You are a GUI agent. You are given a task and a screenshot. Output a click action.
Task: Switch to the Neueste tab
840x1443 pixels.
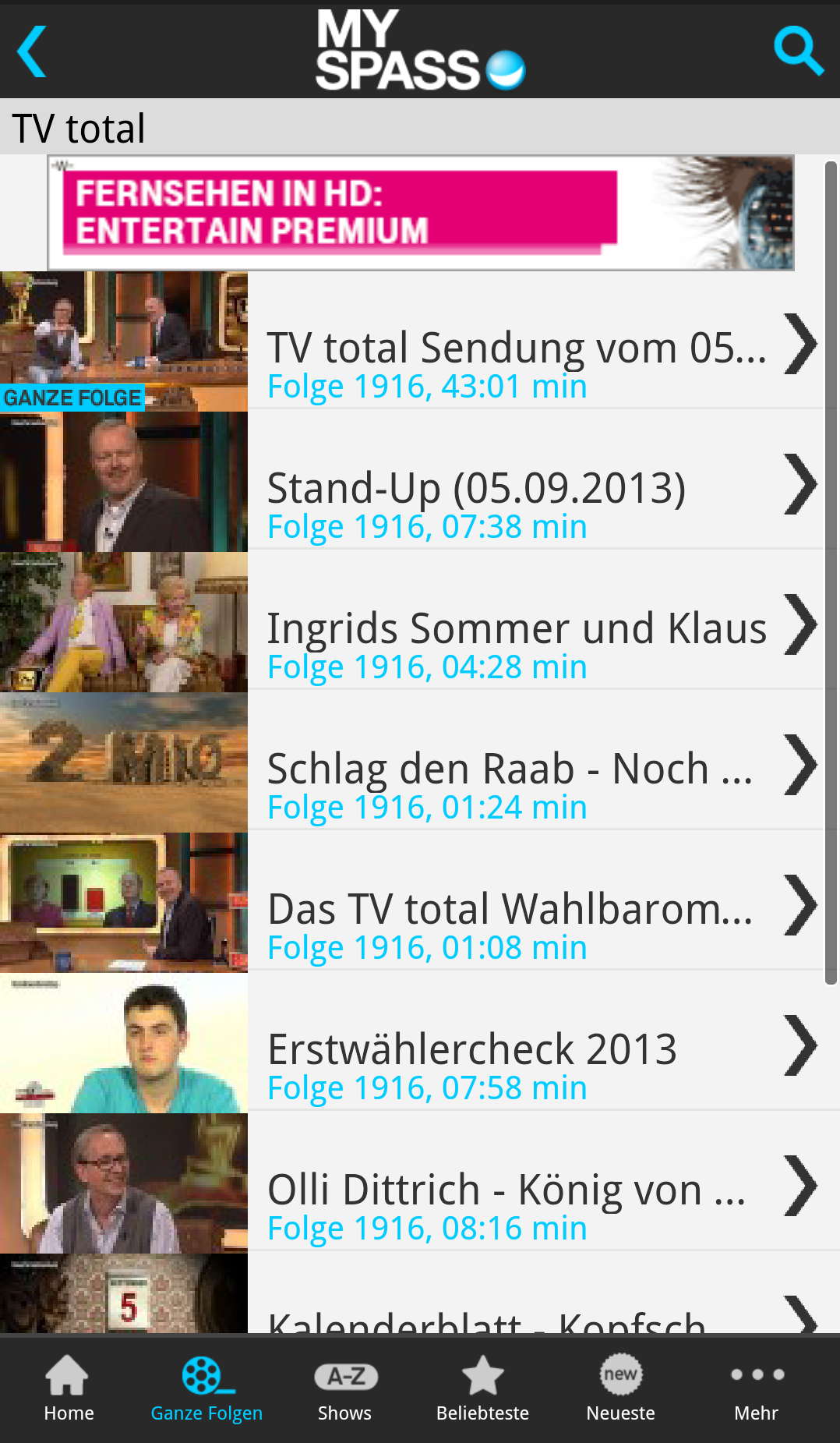tap(620, 1389)
